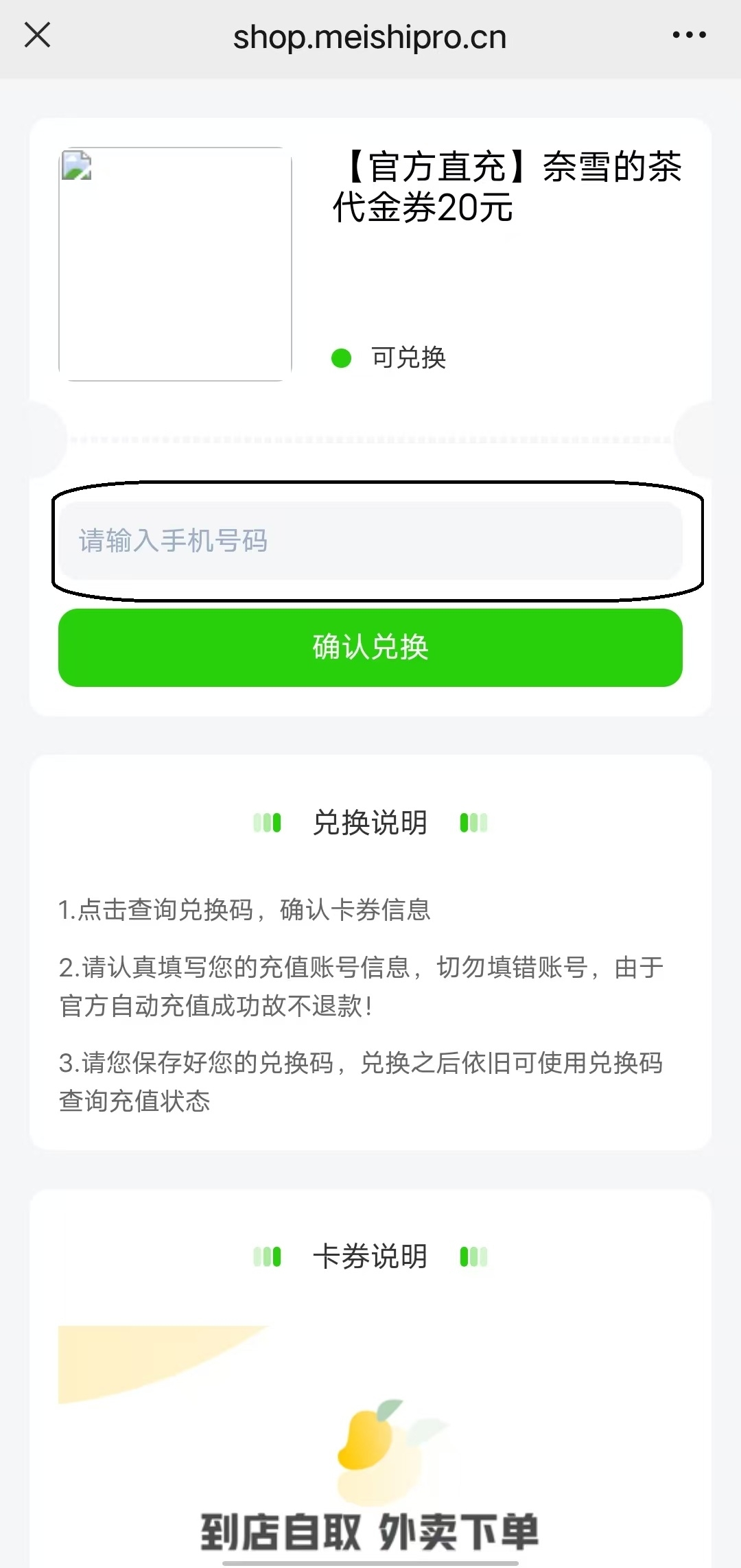The width and height of the screenshot is (741, 1568).
Task: Click the green bars left of 兑换说明
Action: (x=268, y=823)
